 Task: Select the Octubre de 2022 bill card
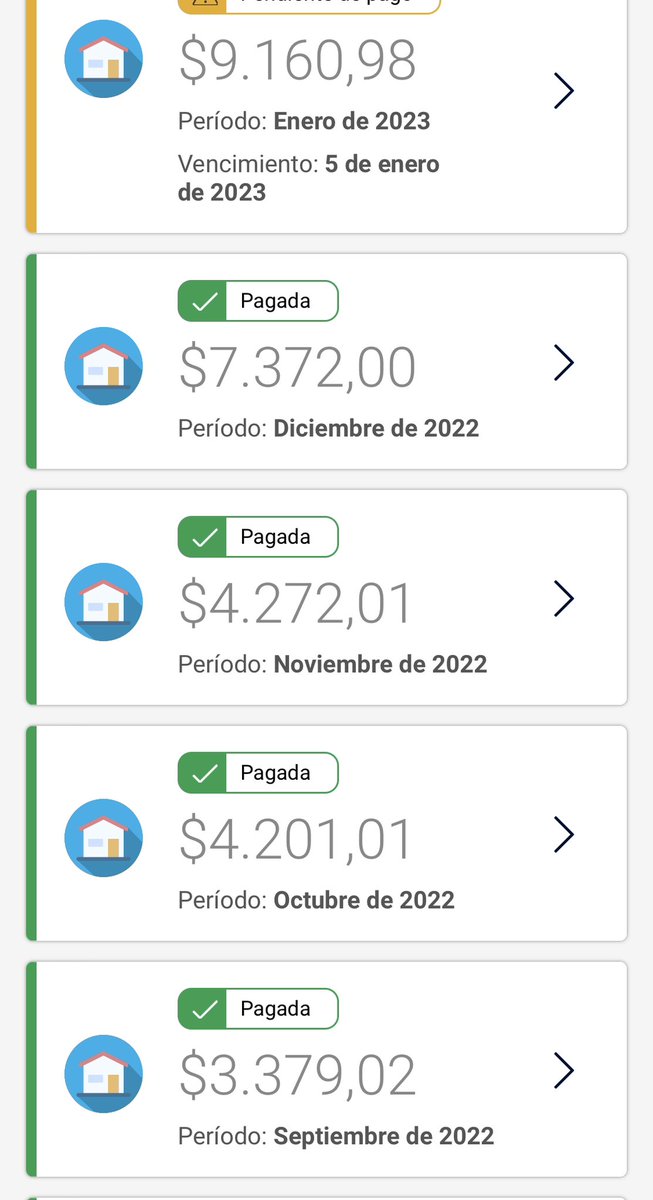tap(326, 833)
